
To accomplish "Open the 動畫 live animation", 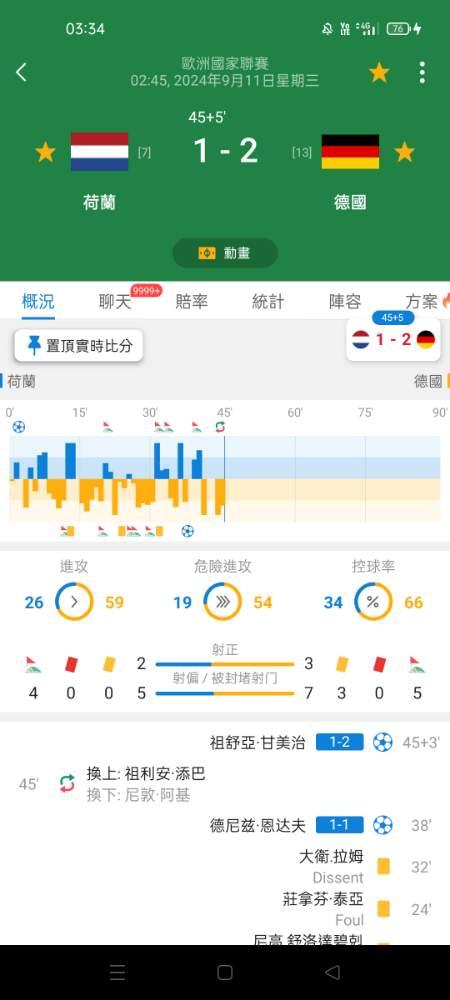I will pos(225,253).
